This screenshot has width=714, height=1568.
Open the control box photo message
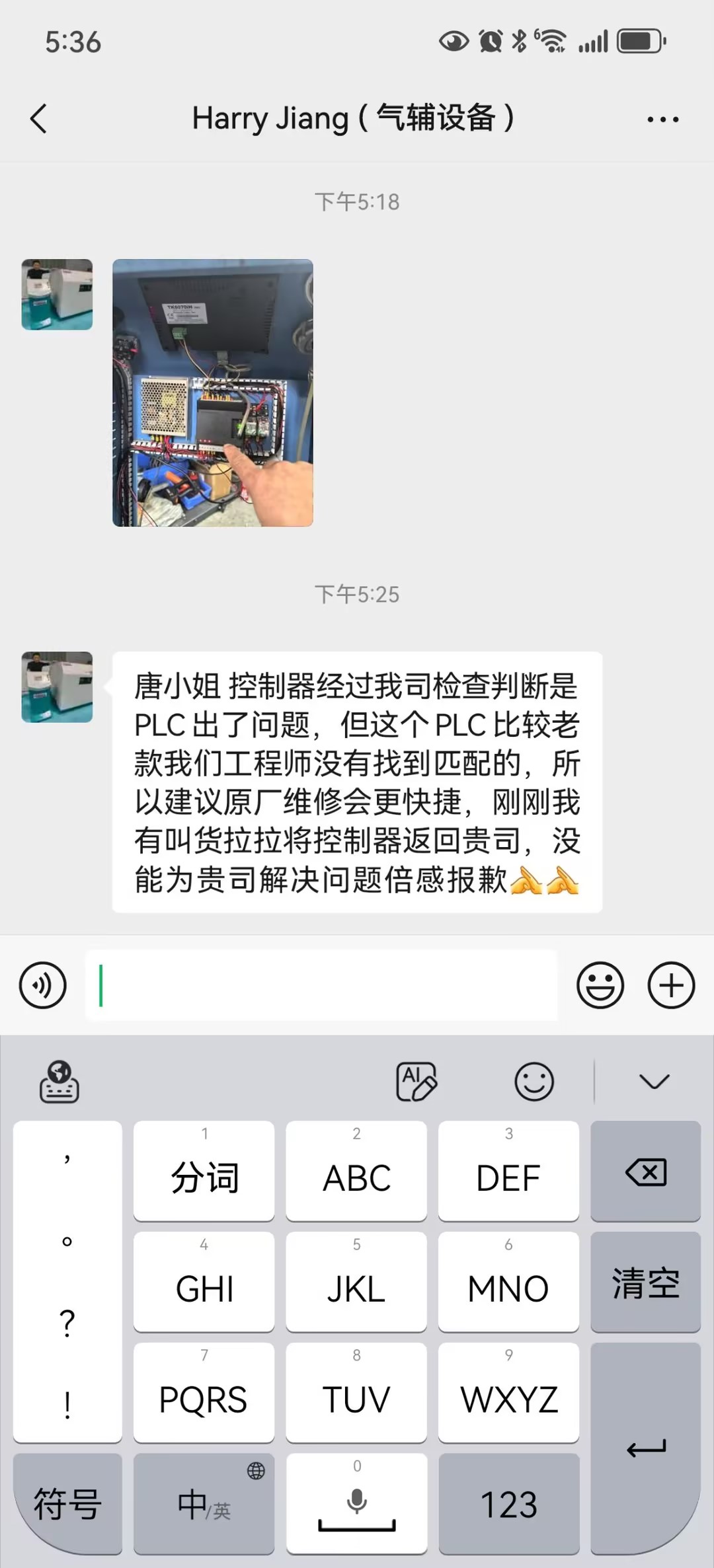(x=212, y=392)
